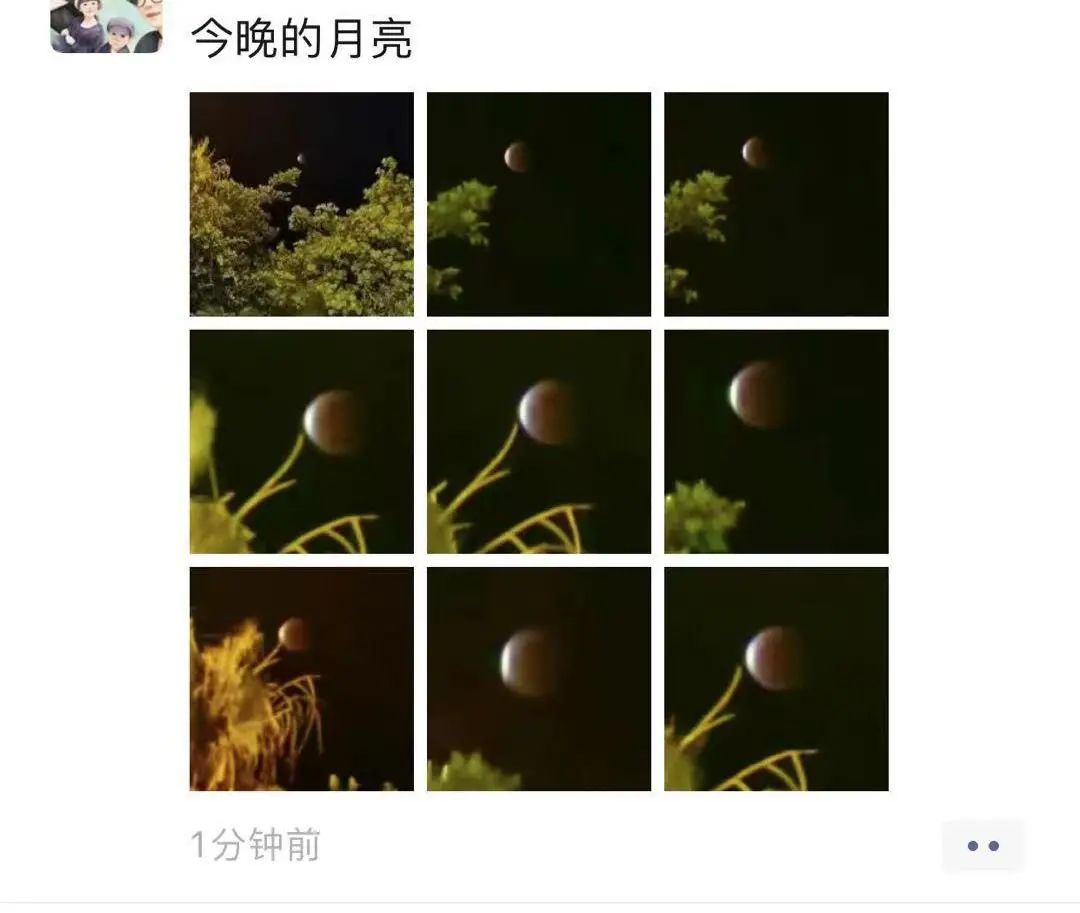Open the second photo in the top row
Screen dimensions: 1080x913
(x=538, y=204)
